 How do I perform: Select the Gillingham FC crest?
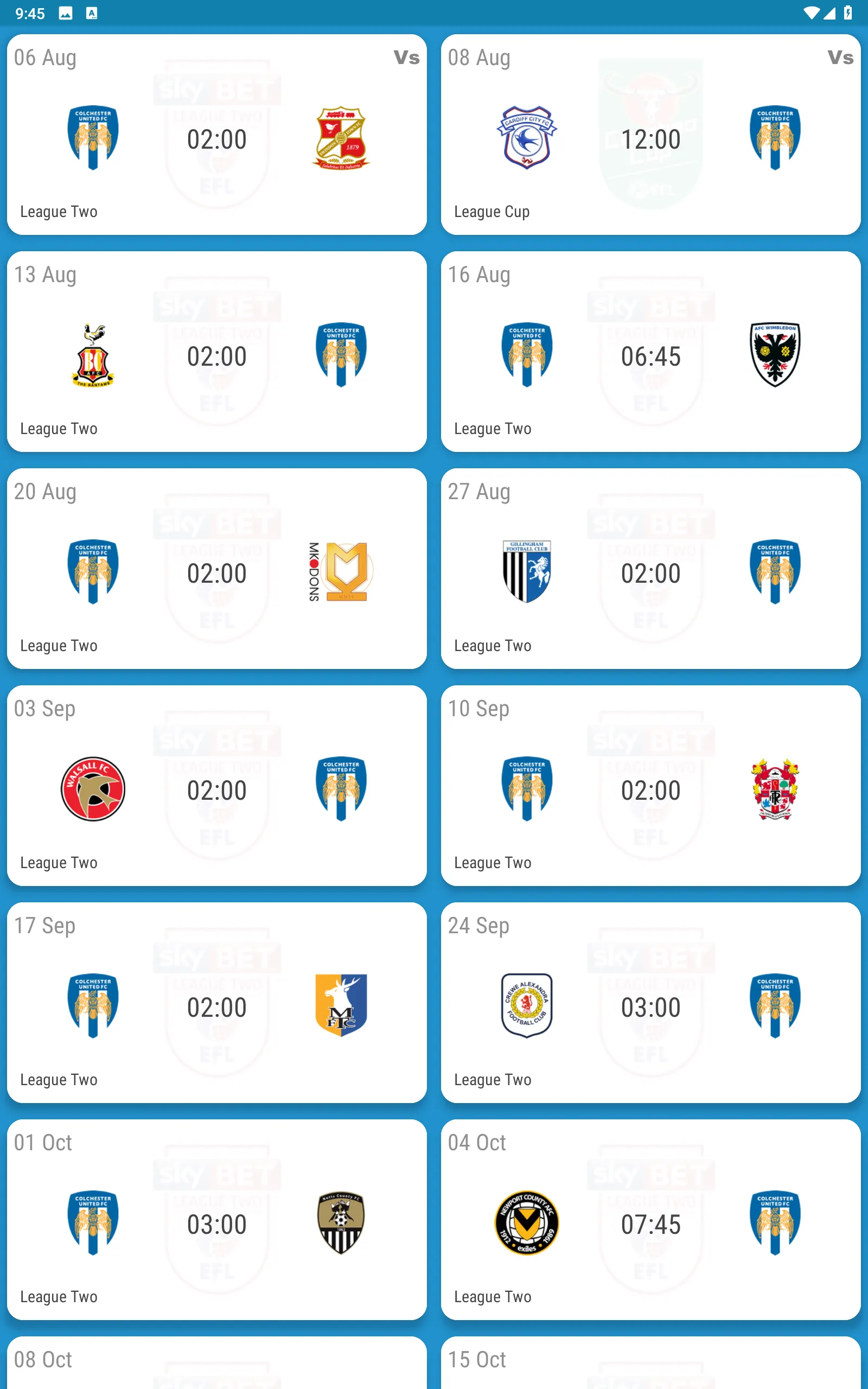pyautogui.click(x=526, y=572)
